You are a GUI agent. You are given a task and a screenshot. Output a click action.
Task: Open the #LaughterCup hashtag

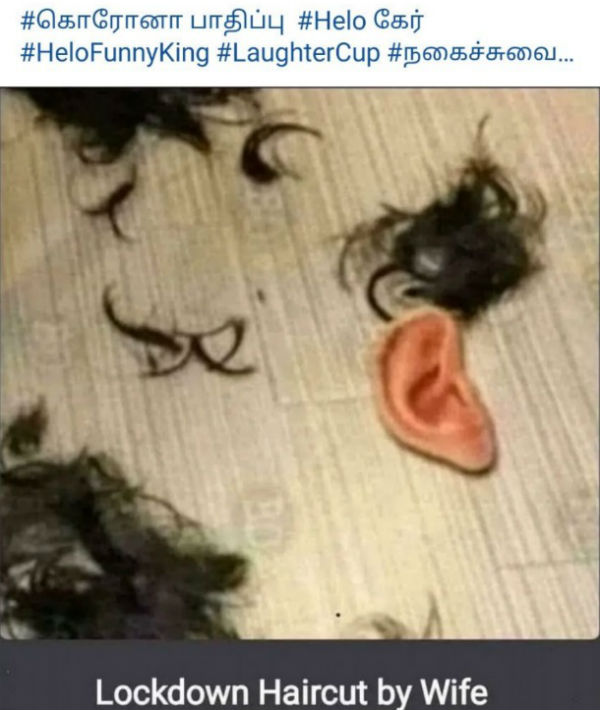pos(298,54)
